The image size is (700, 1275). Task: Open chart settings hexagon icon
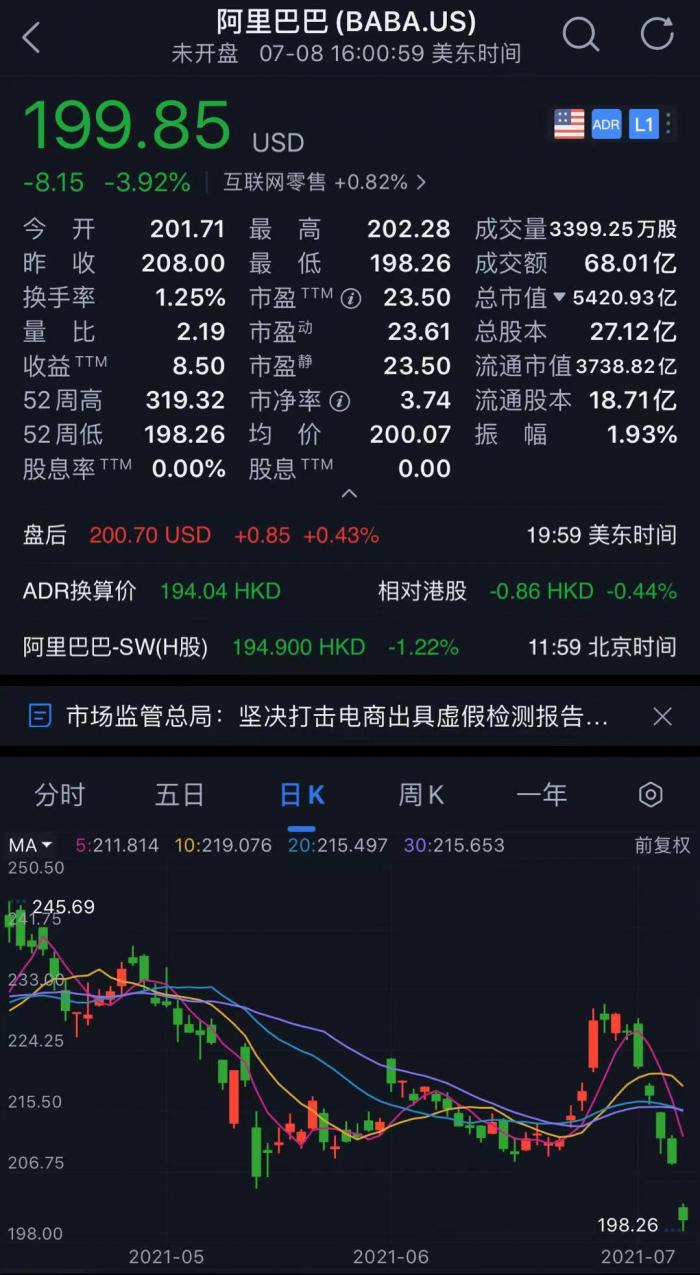pos(651,795)
